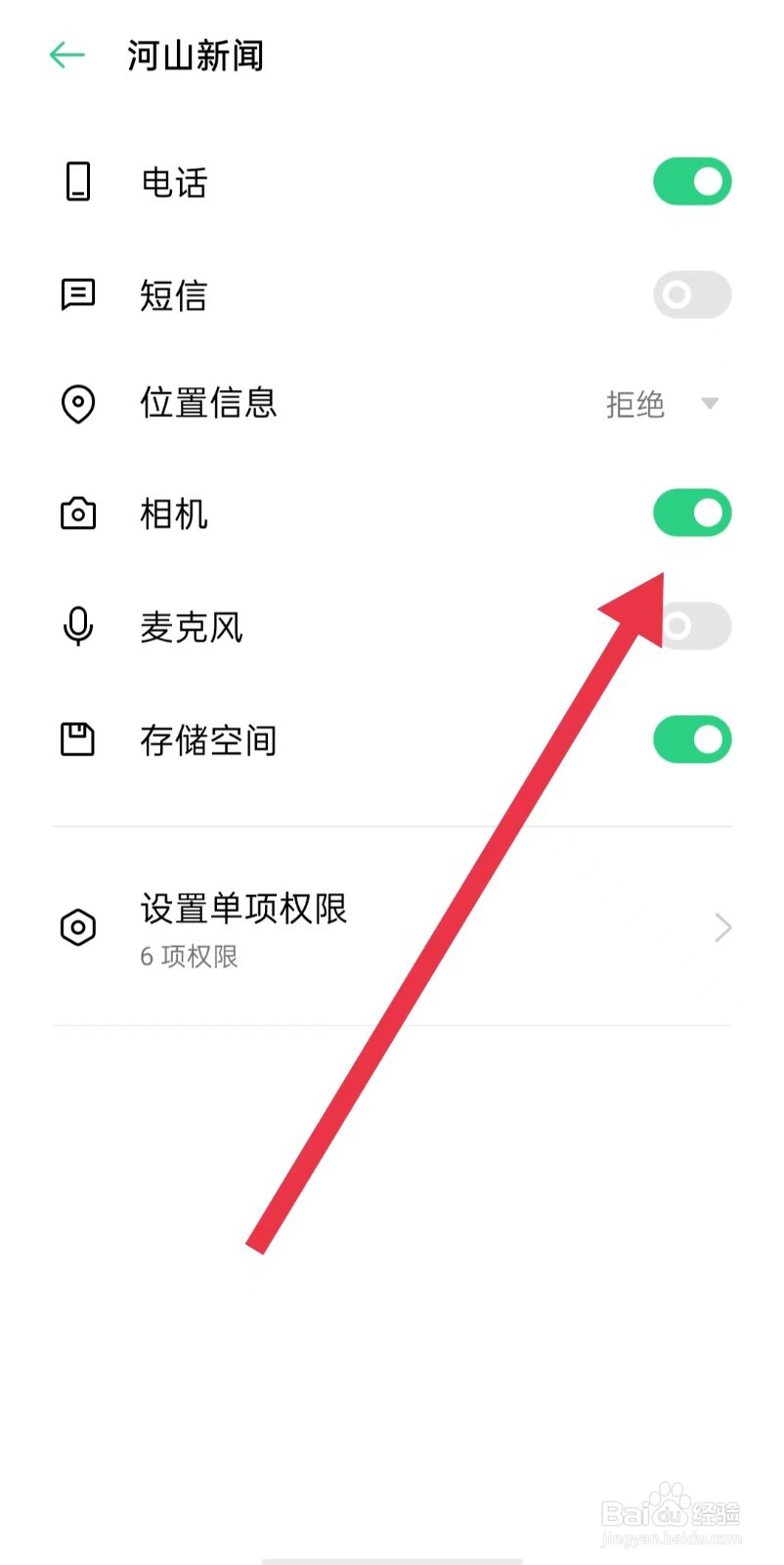
Task: Click the microphone icon beside 麦克风
Action: point(78,626)
